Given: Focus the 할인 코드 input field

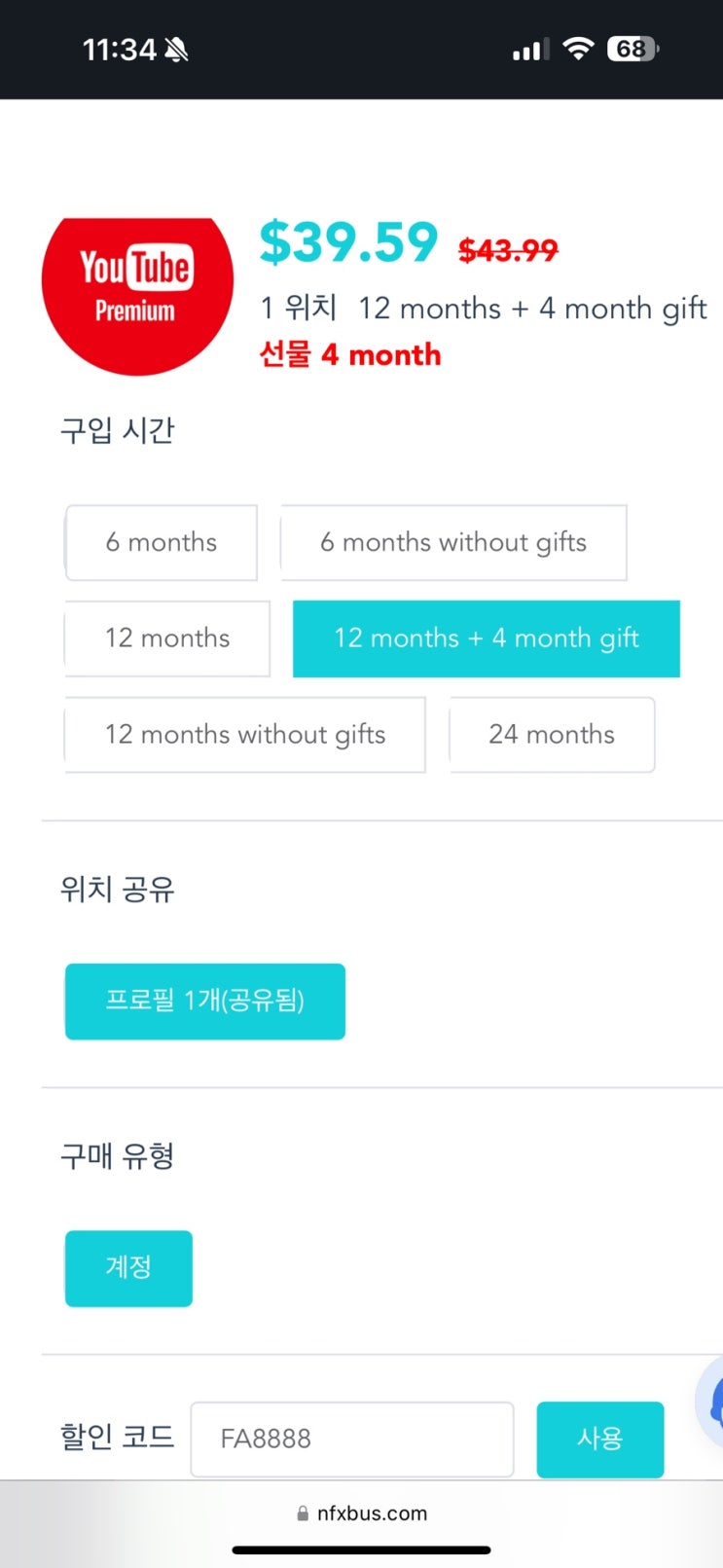Looking at the screenshot, I should point(351,1439).
